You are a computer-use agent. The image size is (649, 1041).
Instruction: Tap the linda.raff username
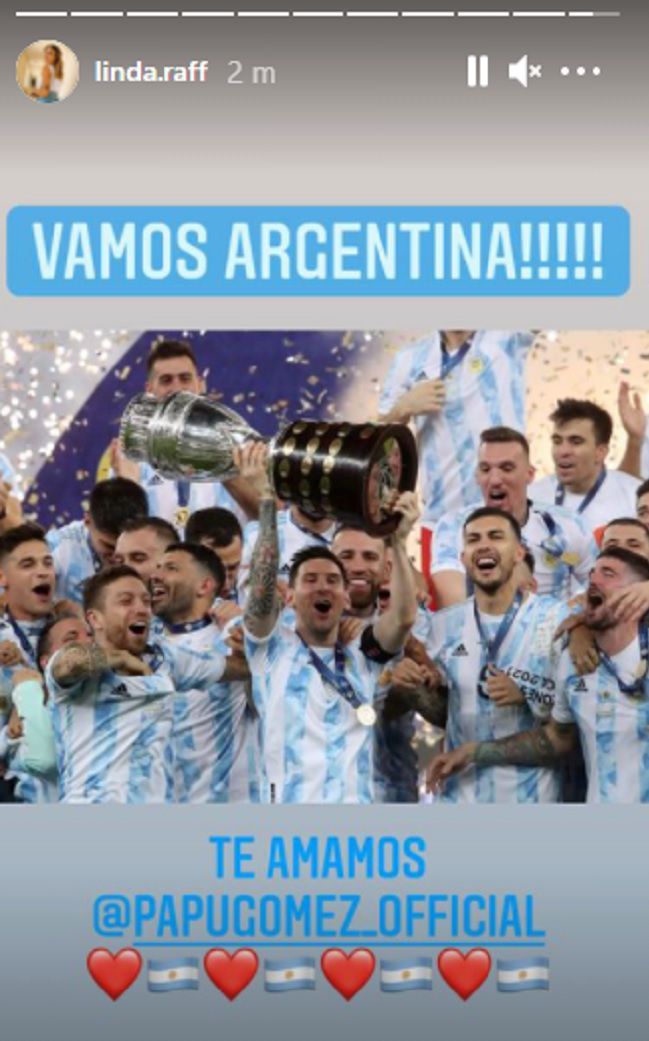[x=151, y=72]
